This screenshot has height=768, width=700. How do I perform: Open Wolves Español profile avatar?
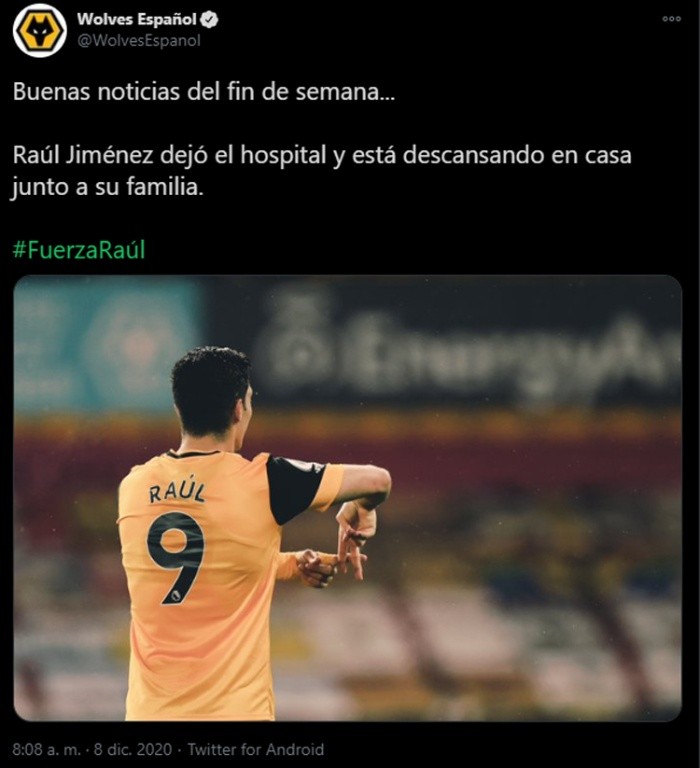40,30
